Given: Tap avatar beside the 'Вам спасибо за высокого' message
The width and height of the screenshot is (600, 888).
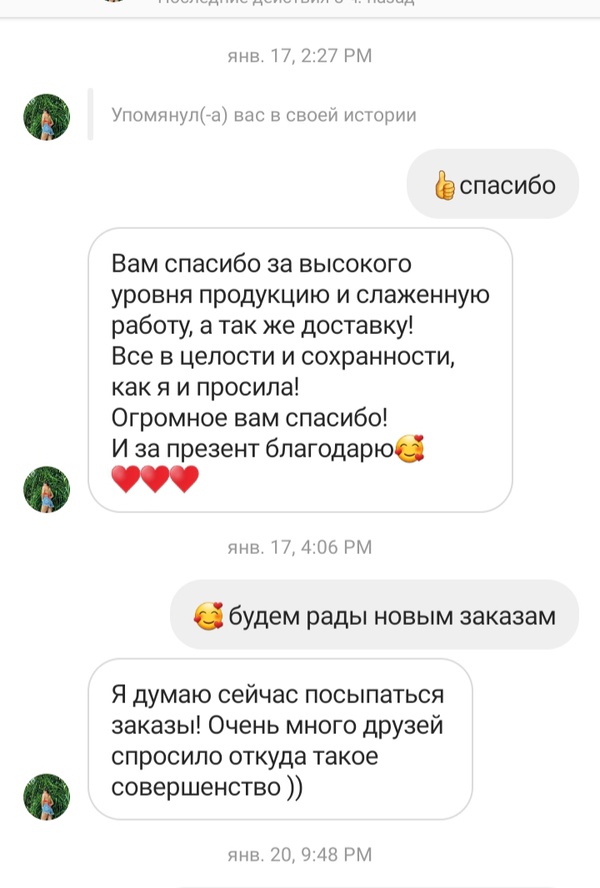Looking at the screenshot, I should pos(46,489).
